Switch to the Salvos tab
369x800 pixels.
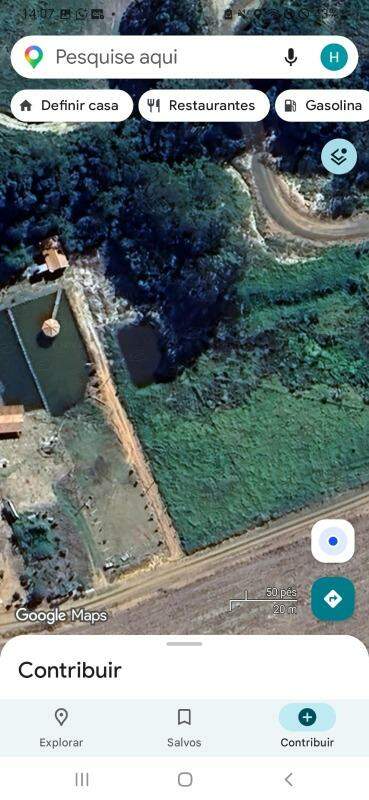[x=184, y=727]
